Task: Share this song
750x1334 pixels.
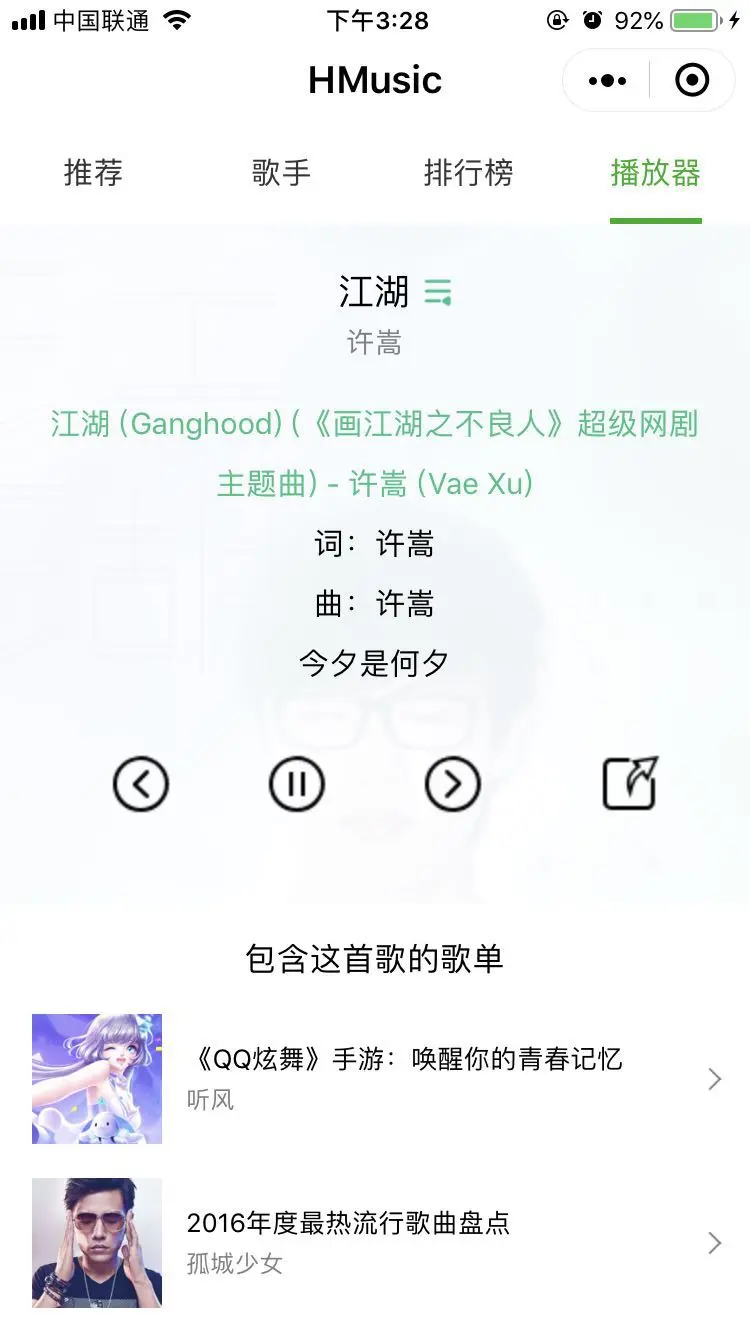Action: [x=630, y=783]
